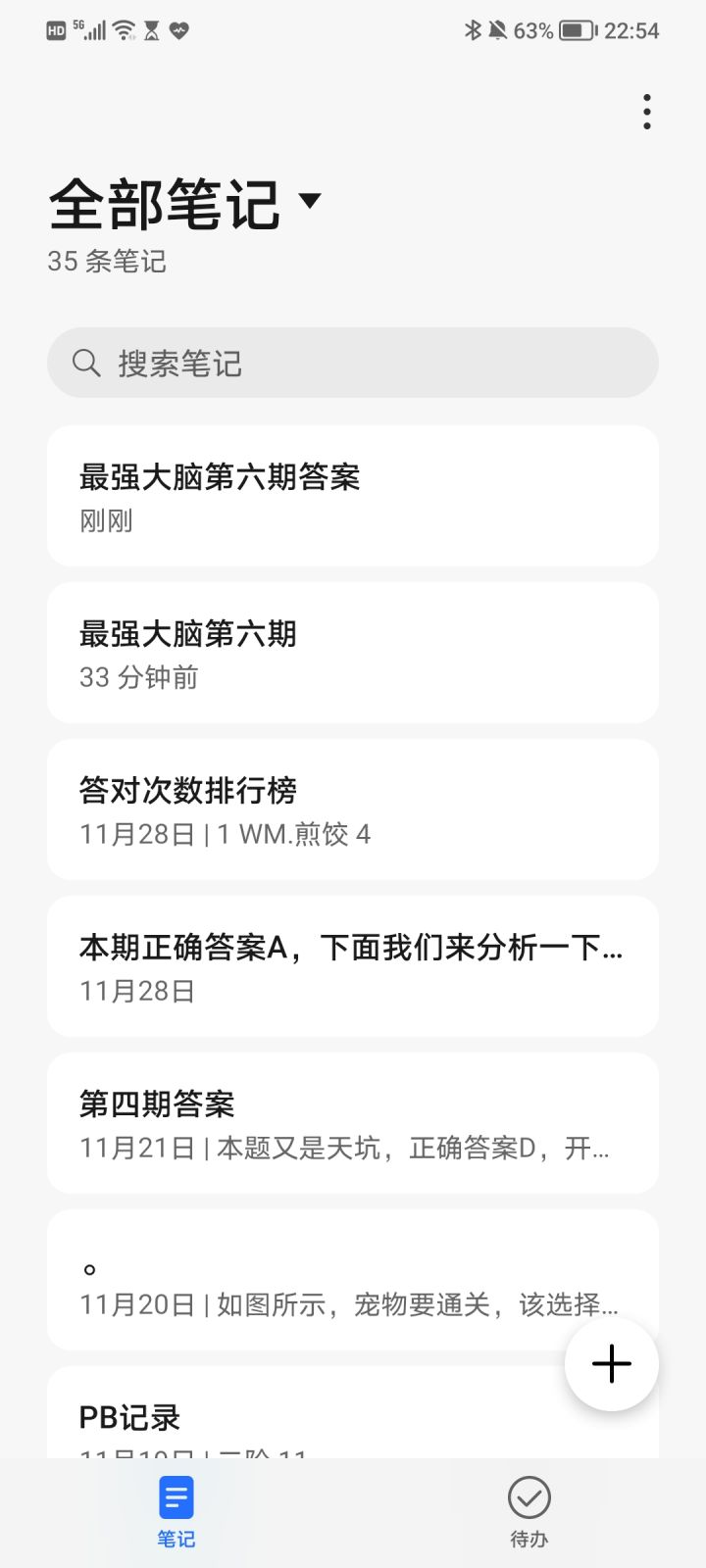Open the note 最强大脑第六期答案
The width and height of the screenshot is (706, 1568).
tap(353, 496)
